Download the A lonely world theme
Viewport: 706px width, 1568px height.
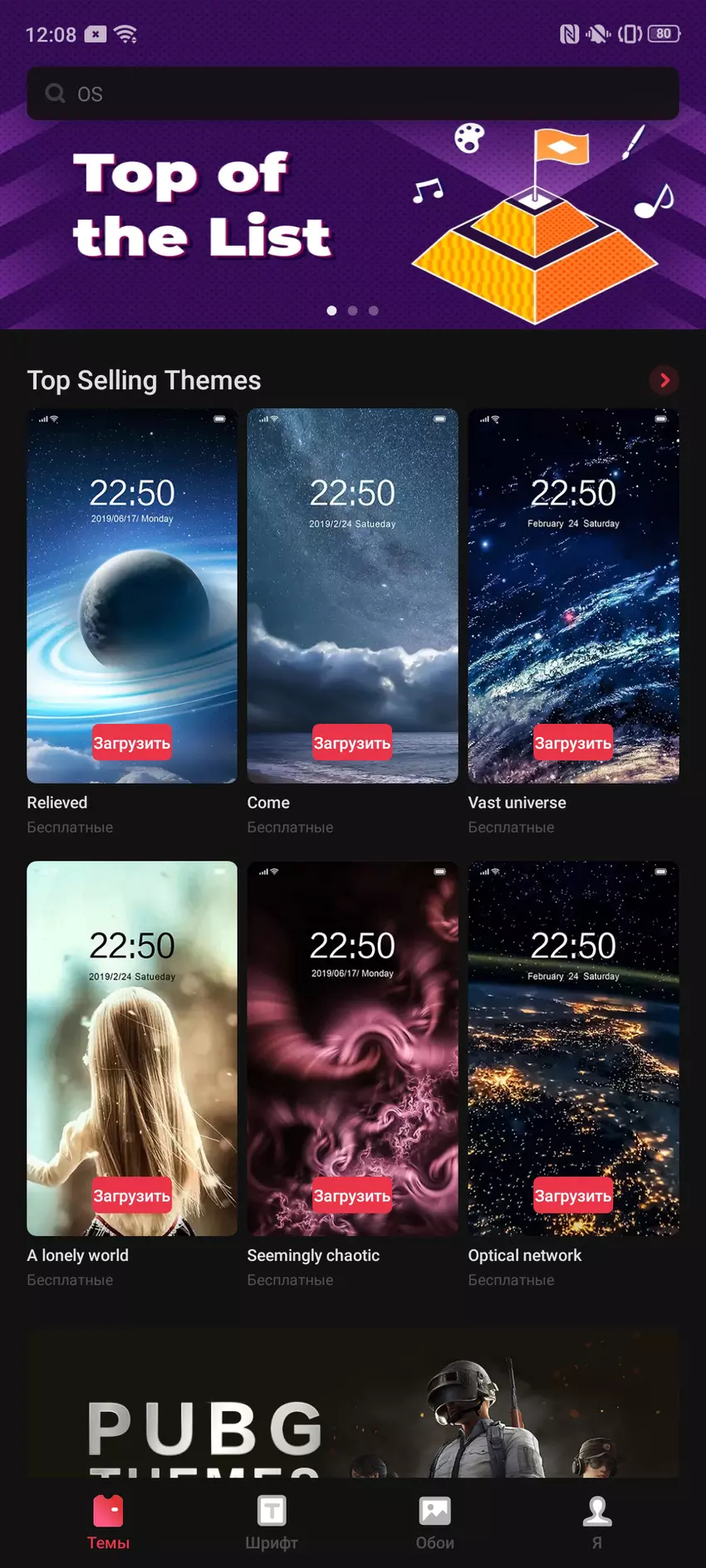click(x=131, y=1195)
